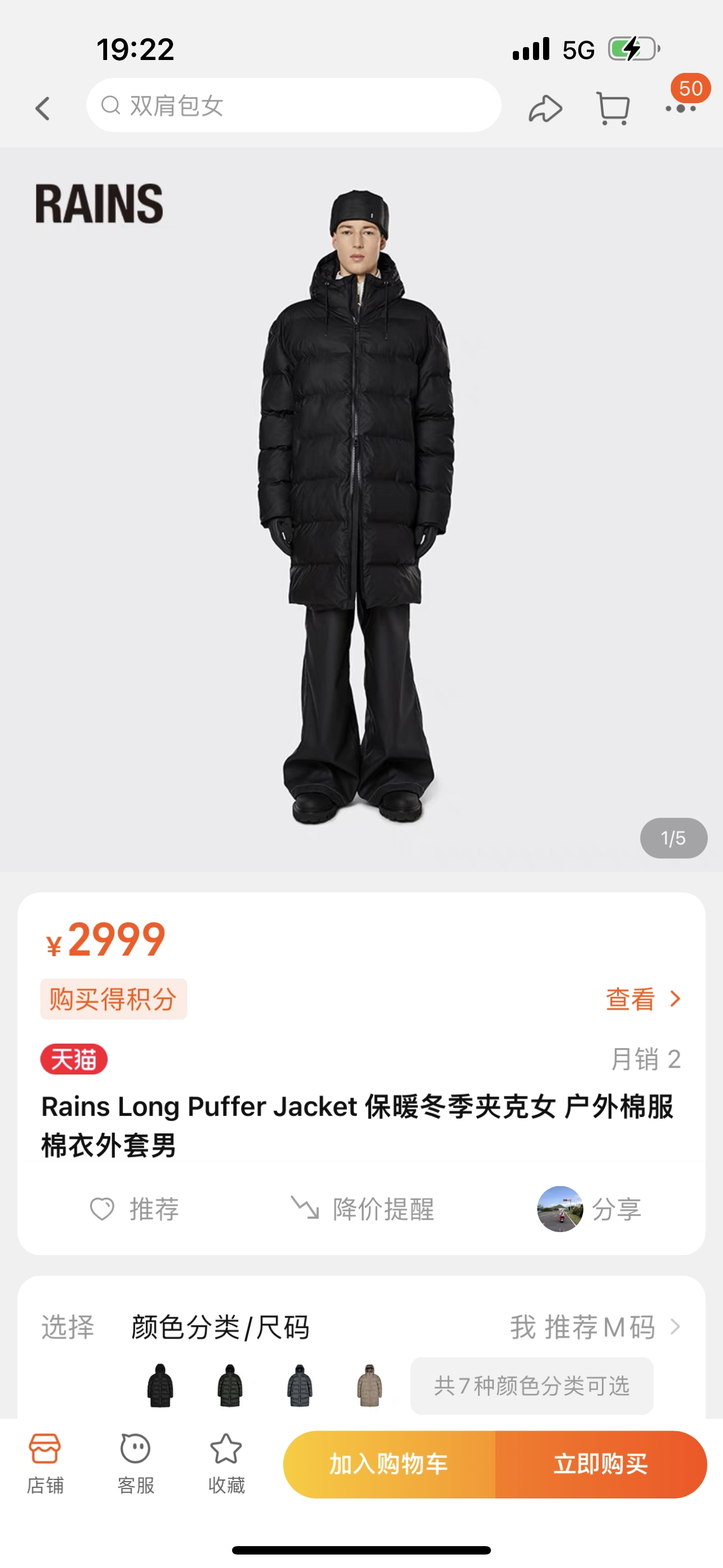The height and width of the screenshot is (1568, 723).
Task: Set a 降价提醒 price drop alert
Action: pyautogui.click(x=363, y=1209)
